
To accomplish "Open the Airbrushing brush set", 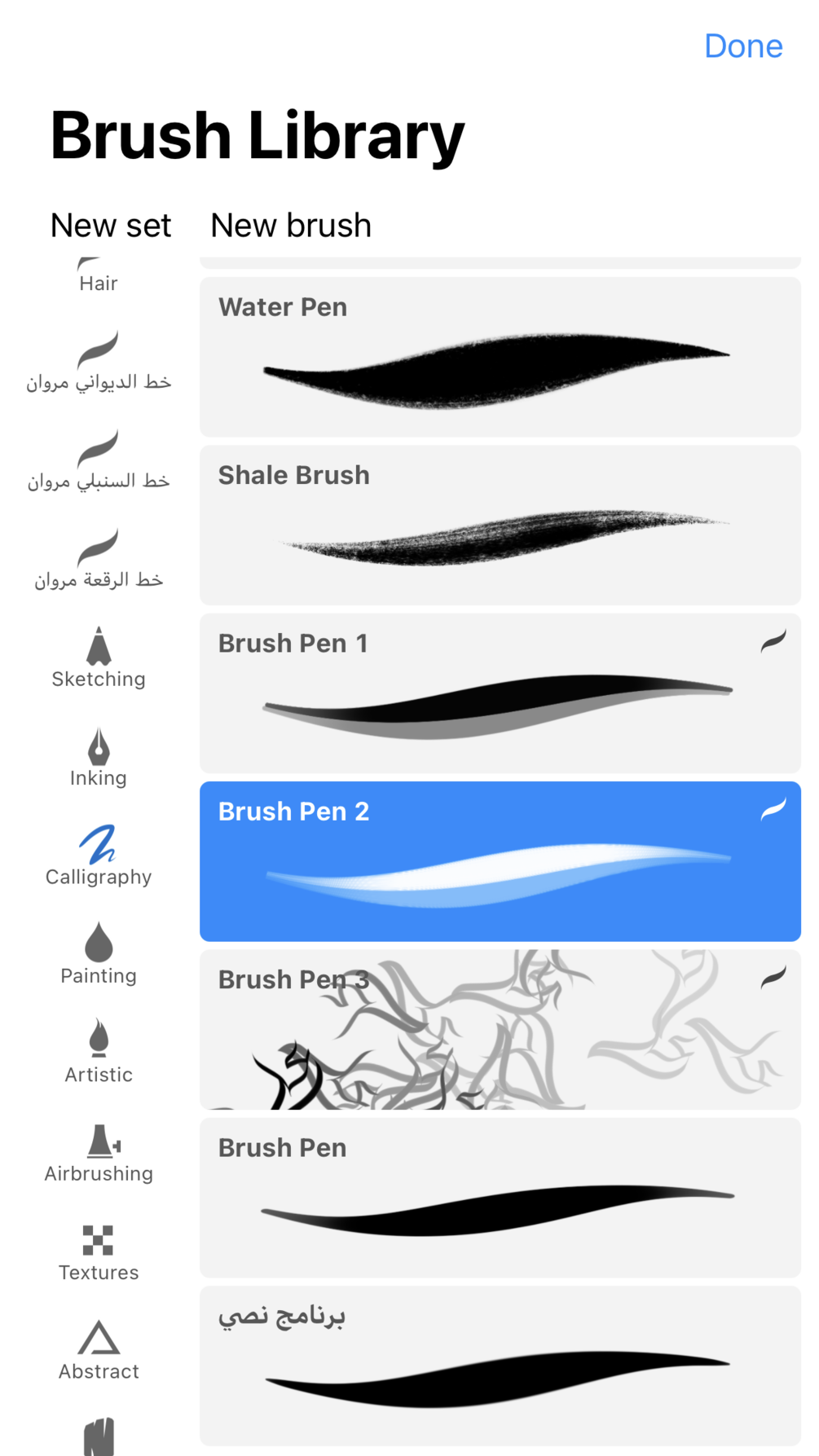I will coord(99,1153).
